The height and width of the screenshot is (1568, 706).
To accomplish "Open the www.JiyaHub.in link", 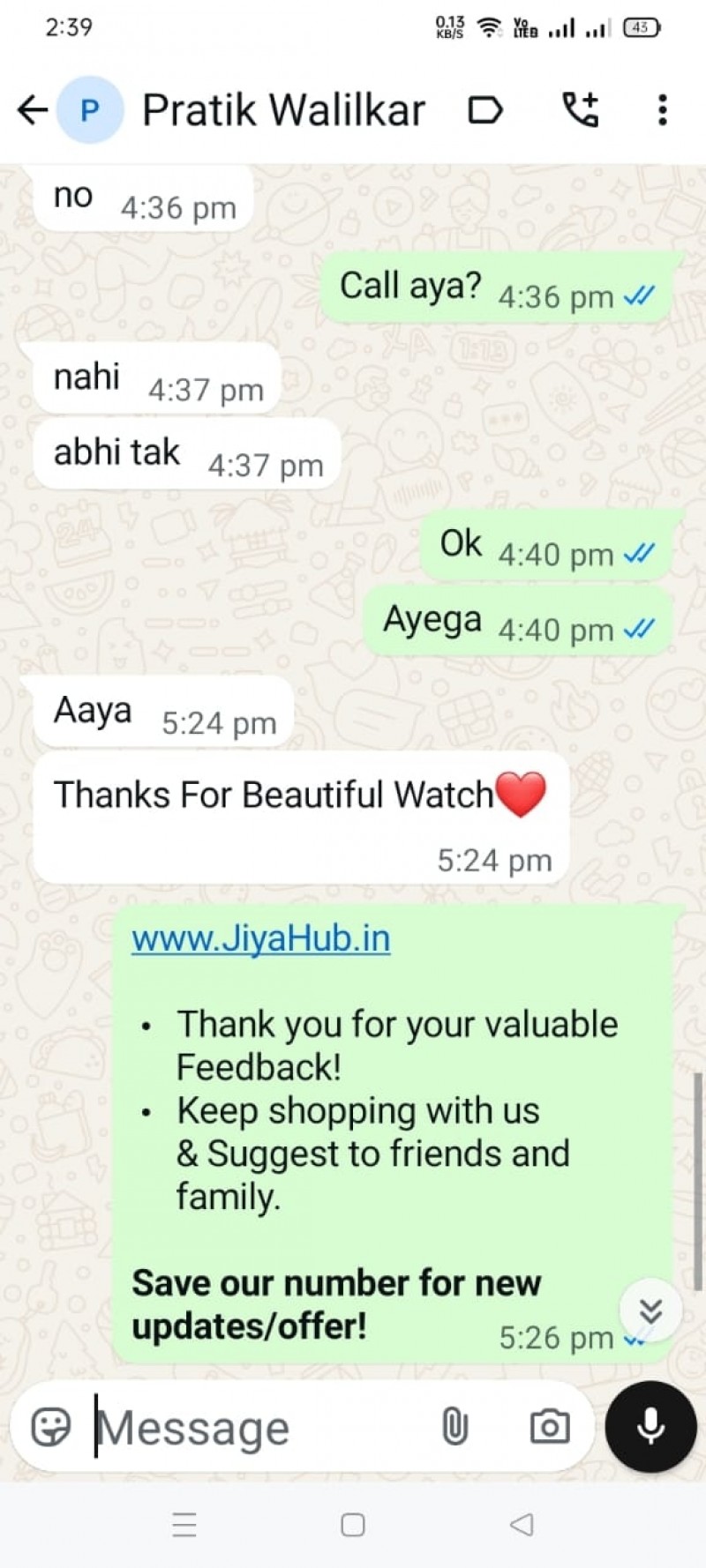I will pos(261,938).
